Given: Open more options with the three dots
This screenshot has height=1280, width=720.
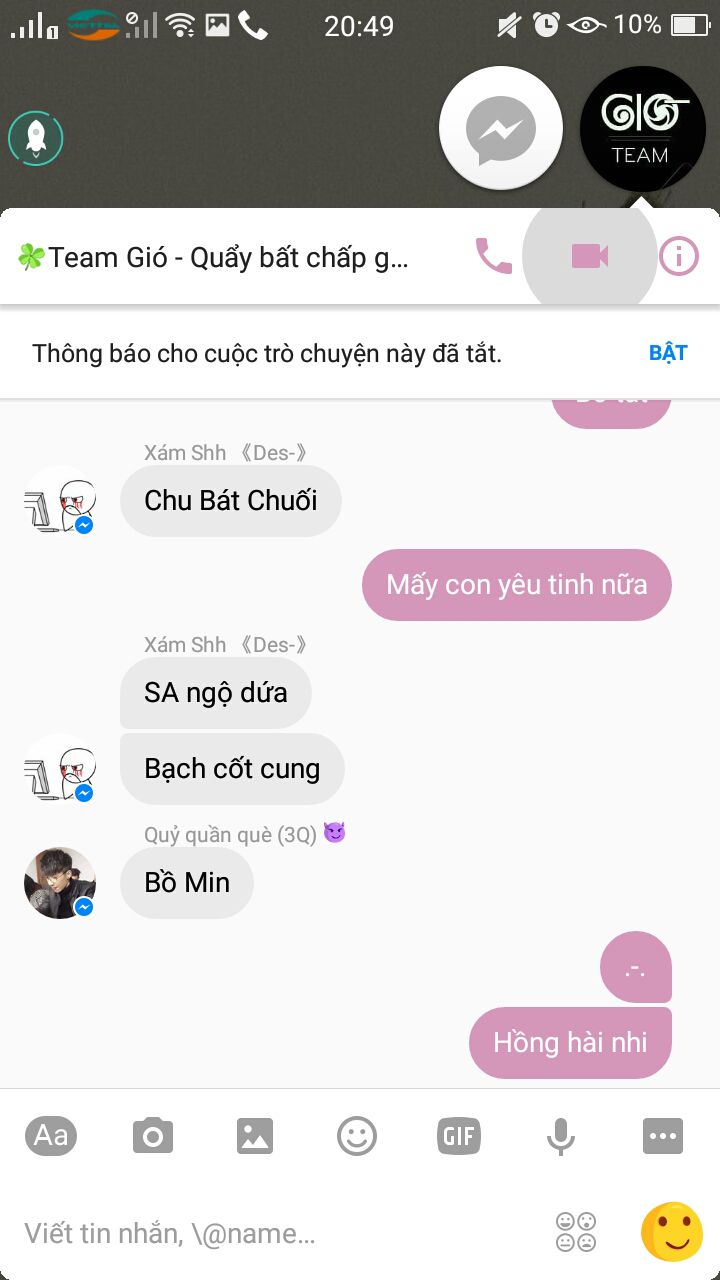Looking at the screenshot, I should [x=663, y=1136].
